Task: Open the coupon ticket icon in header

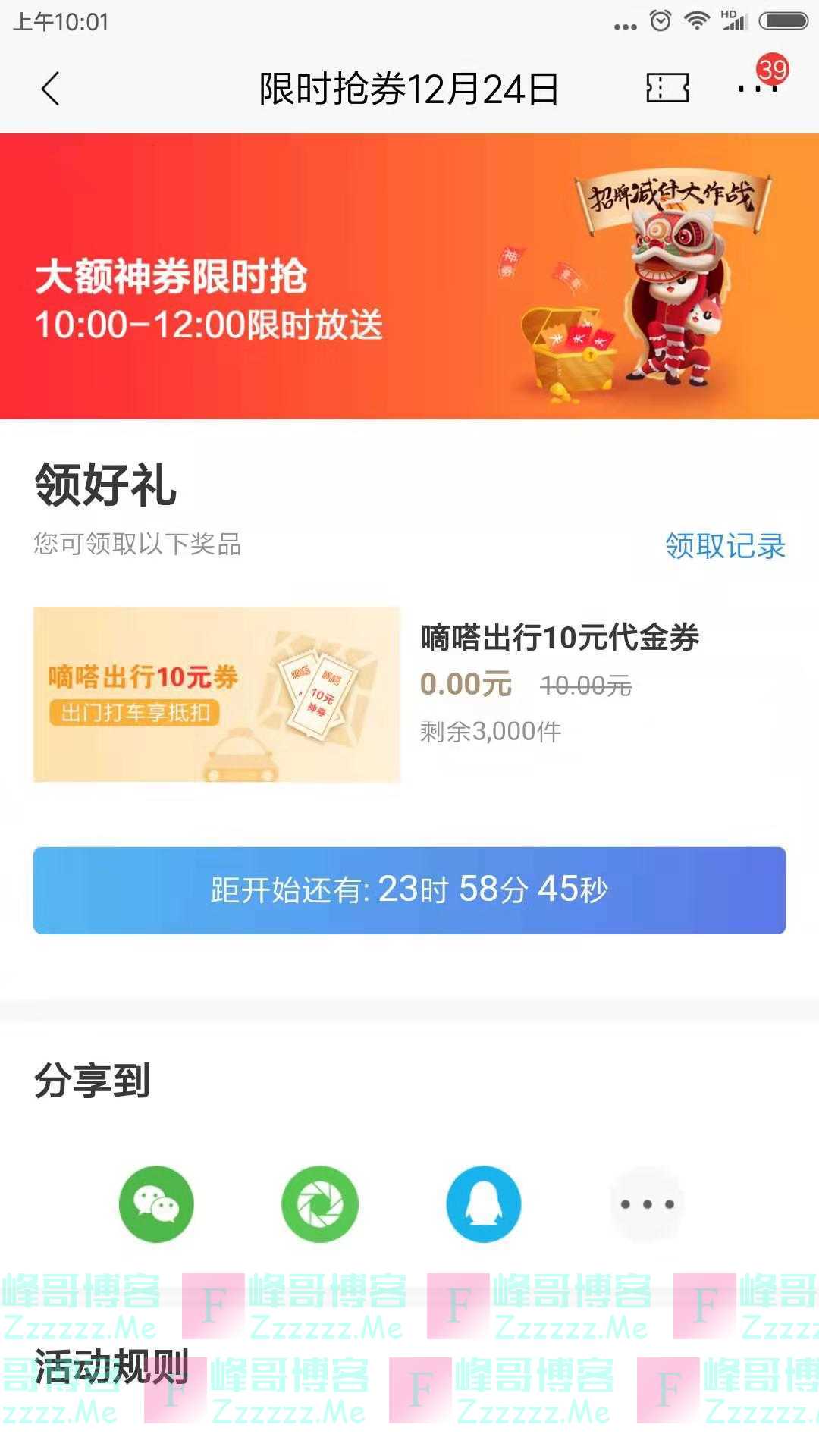Action: pos(667,88)
